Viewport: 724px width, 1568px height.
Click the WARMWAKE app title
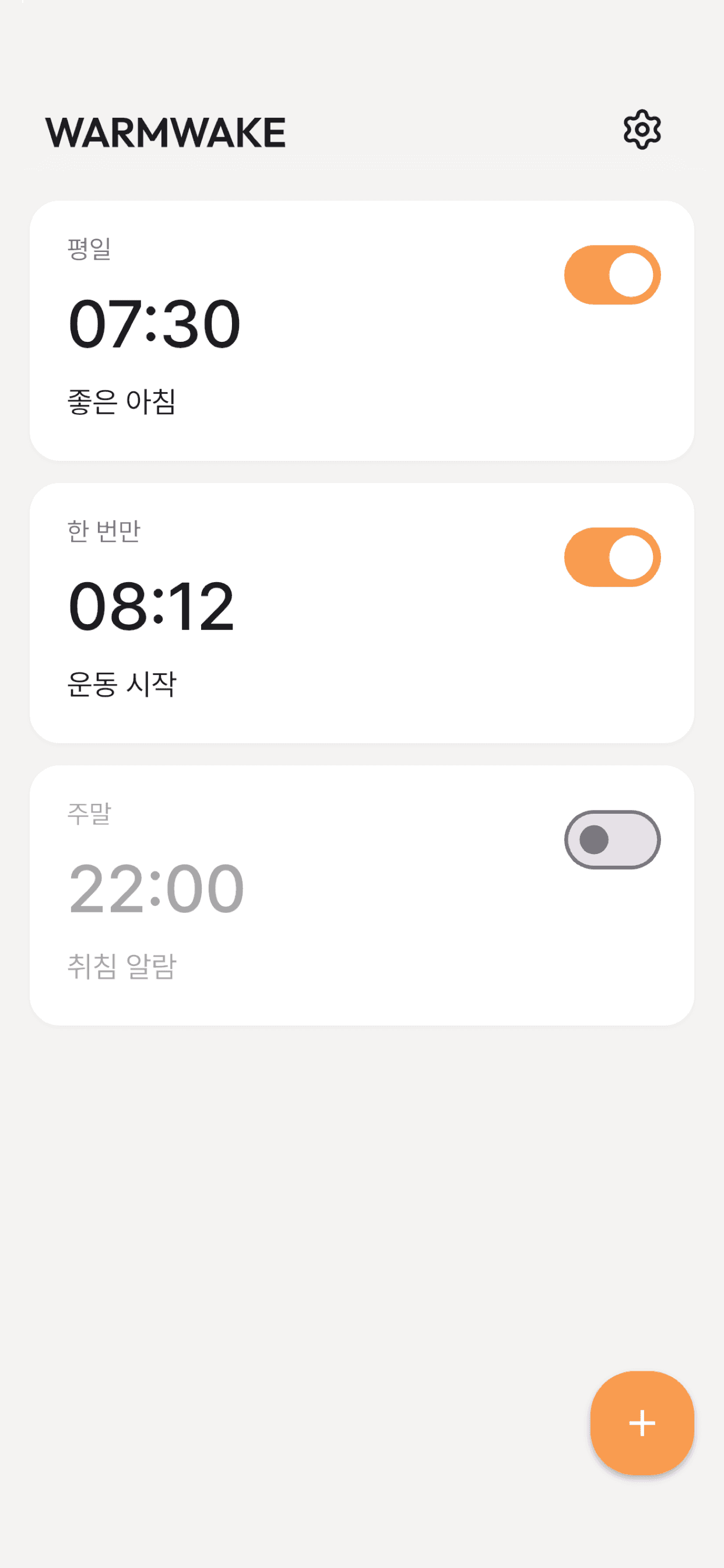[x=166, y=131]
